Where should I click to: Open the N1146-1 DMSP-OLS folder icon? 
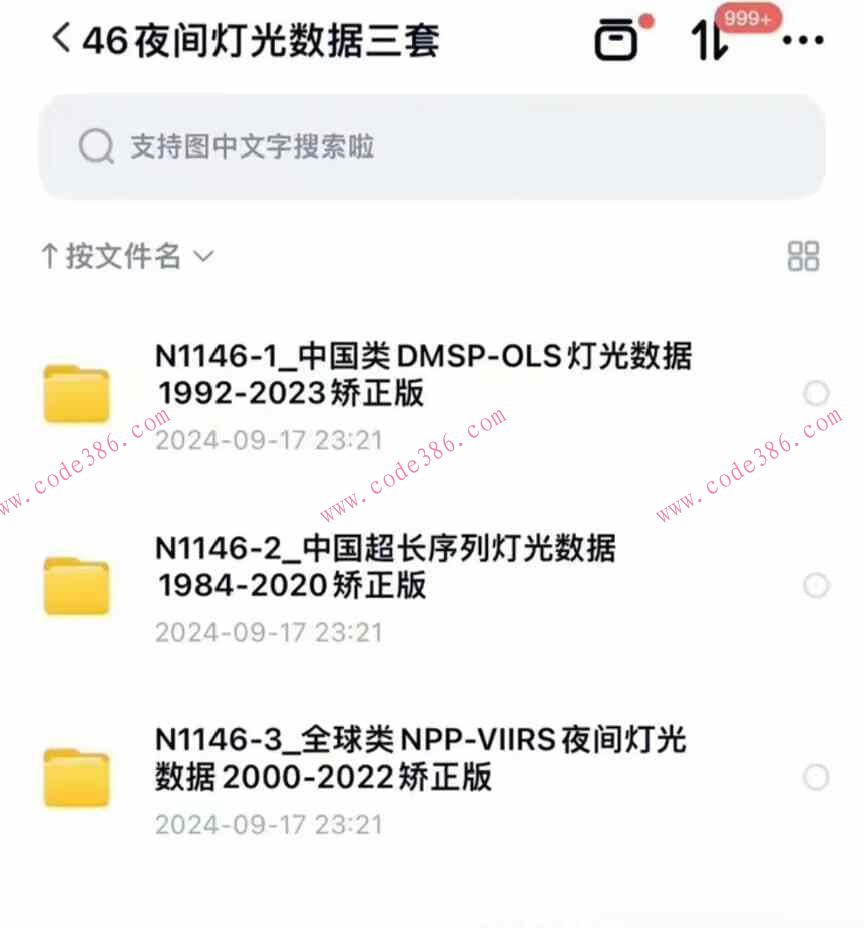coord(77,393)
